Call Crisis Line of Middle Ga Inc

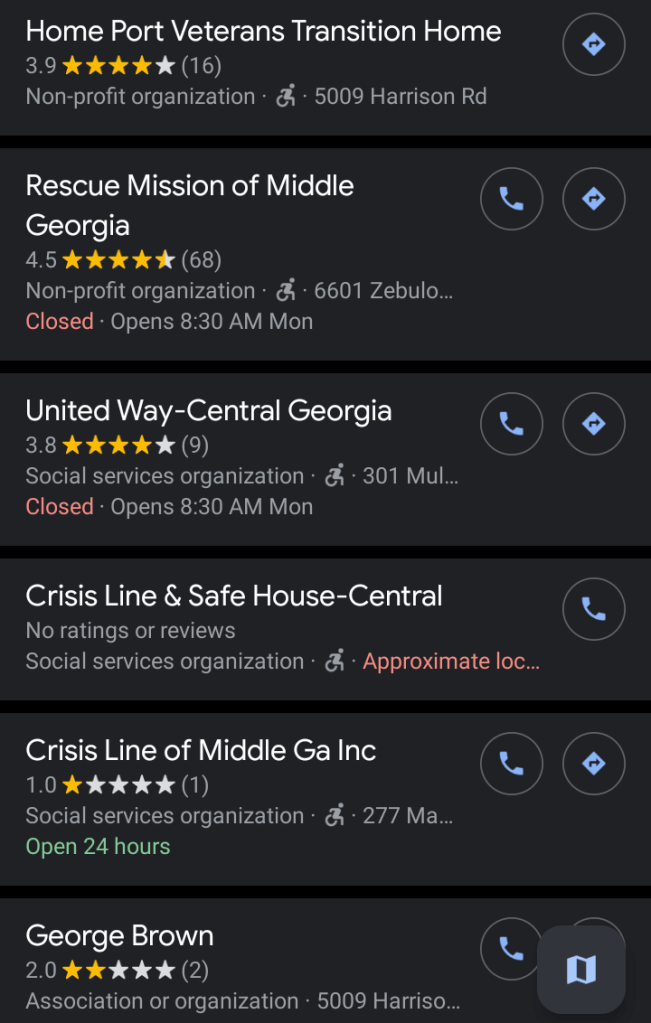pos(511,764)
